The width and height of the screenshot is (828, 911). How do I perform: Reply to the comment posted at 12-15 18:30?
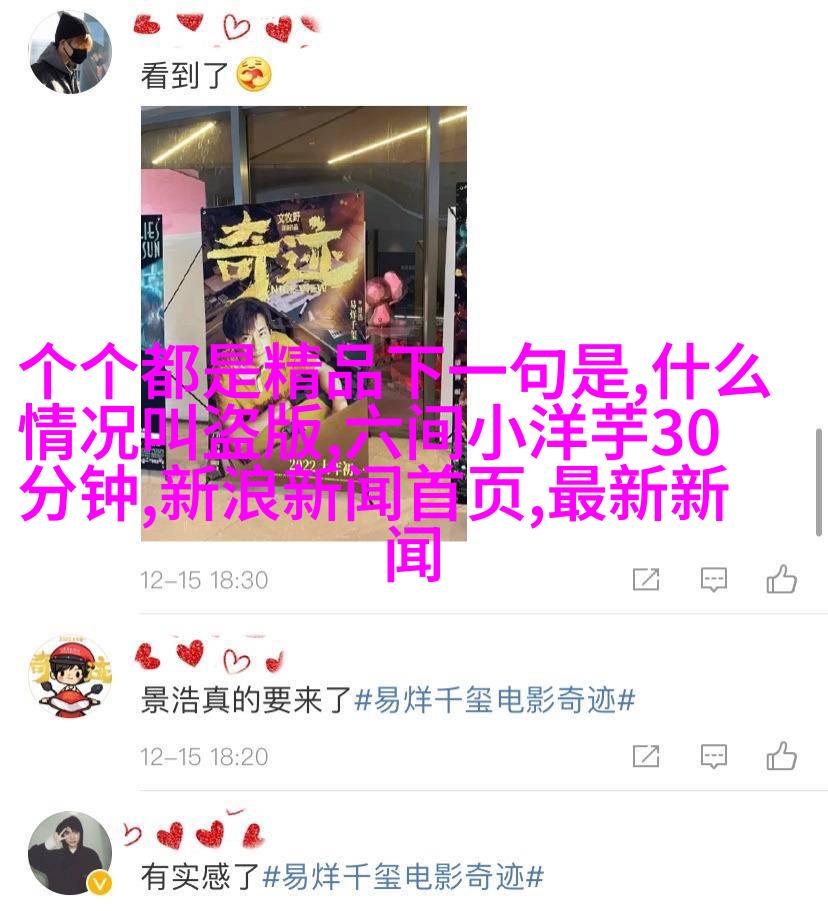[x=713, y=579]
